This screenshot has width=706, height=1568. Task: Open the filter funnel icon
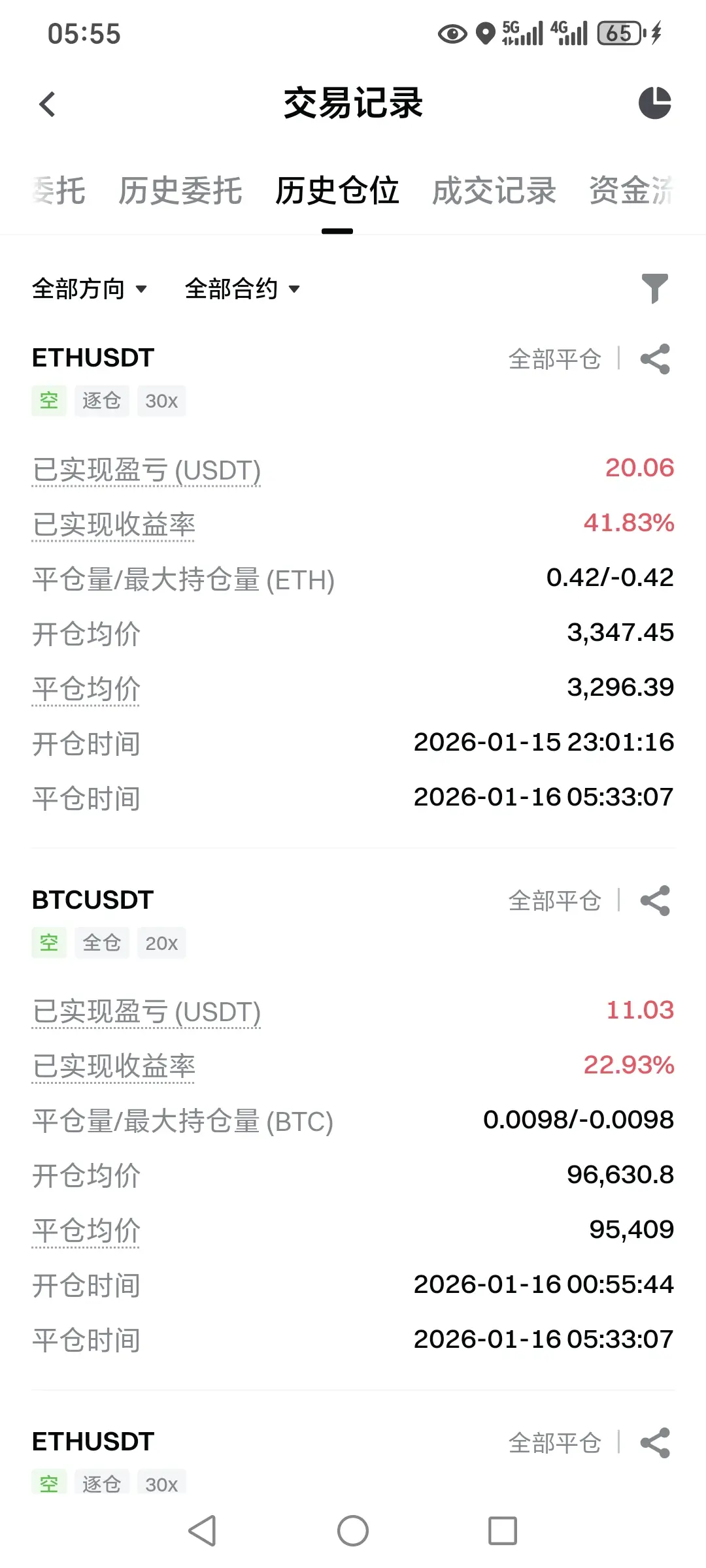point(654,288)
